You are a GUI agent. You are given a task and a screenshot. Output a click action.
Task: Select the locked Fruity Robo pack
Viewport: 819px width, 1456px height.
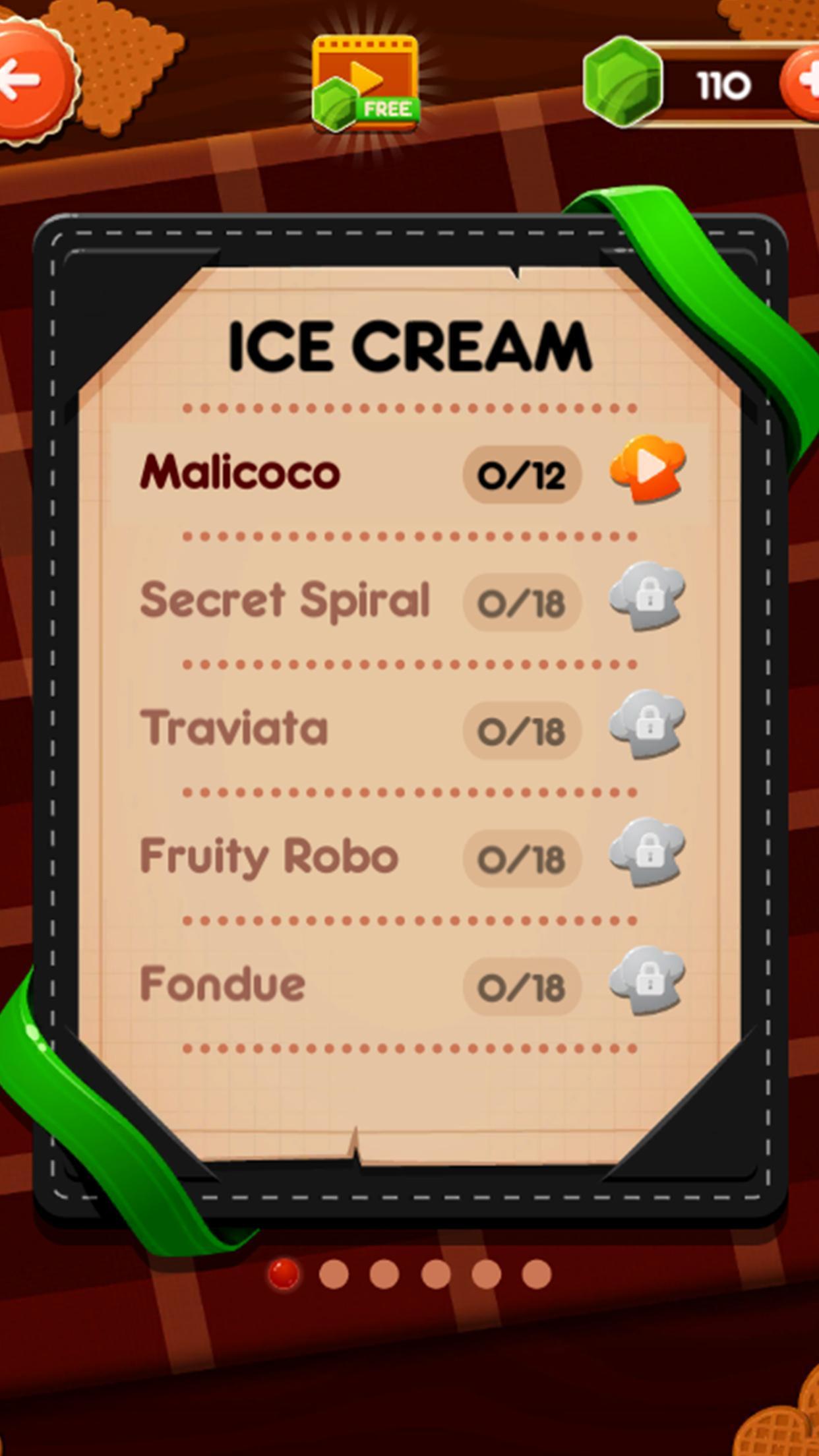pos(648,853)
